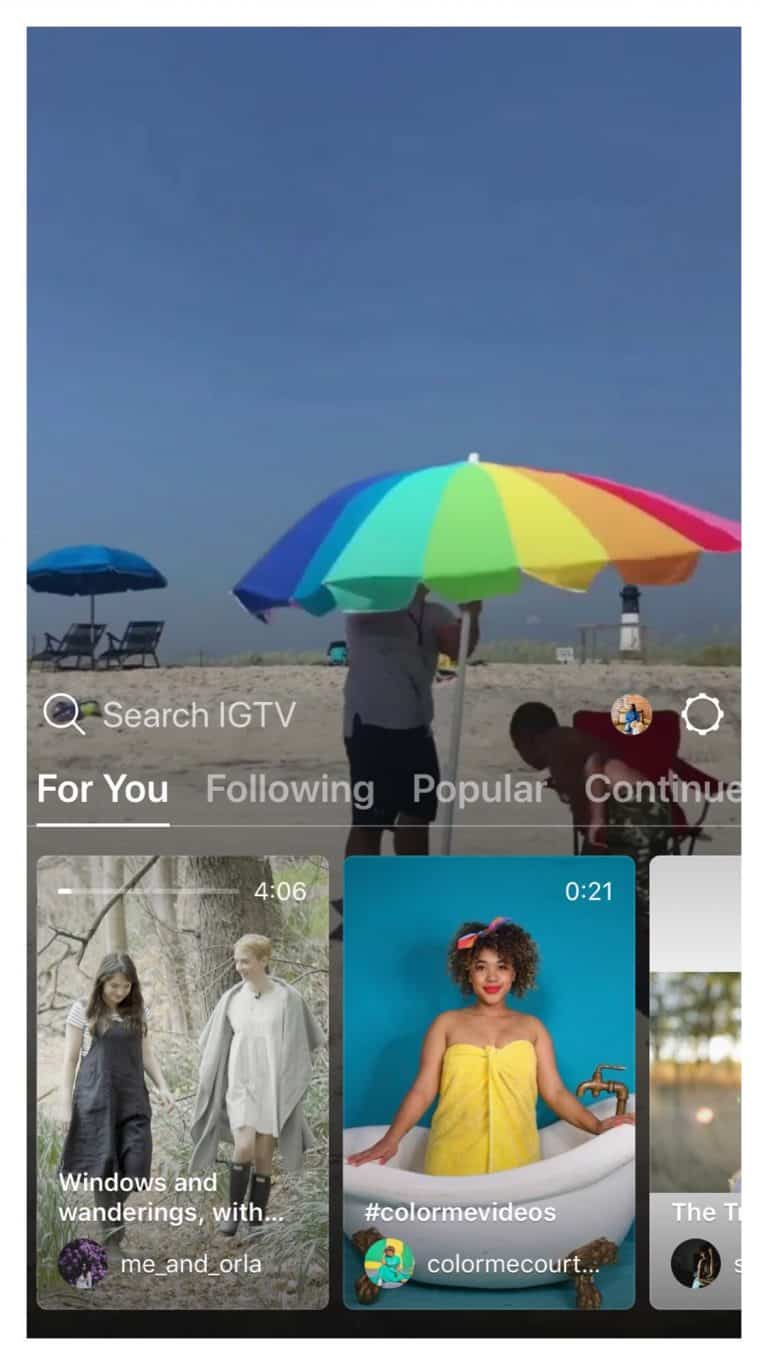Select the For You tab
Viewport: 768px width, 1365px height.
(x=103, y=789)
